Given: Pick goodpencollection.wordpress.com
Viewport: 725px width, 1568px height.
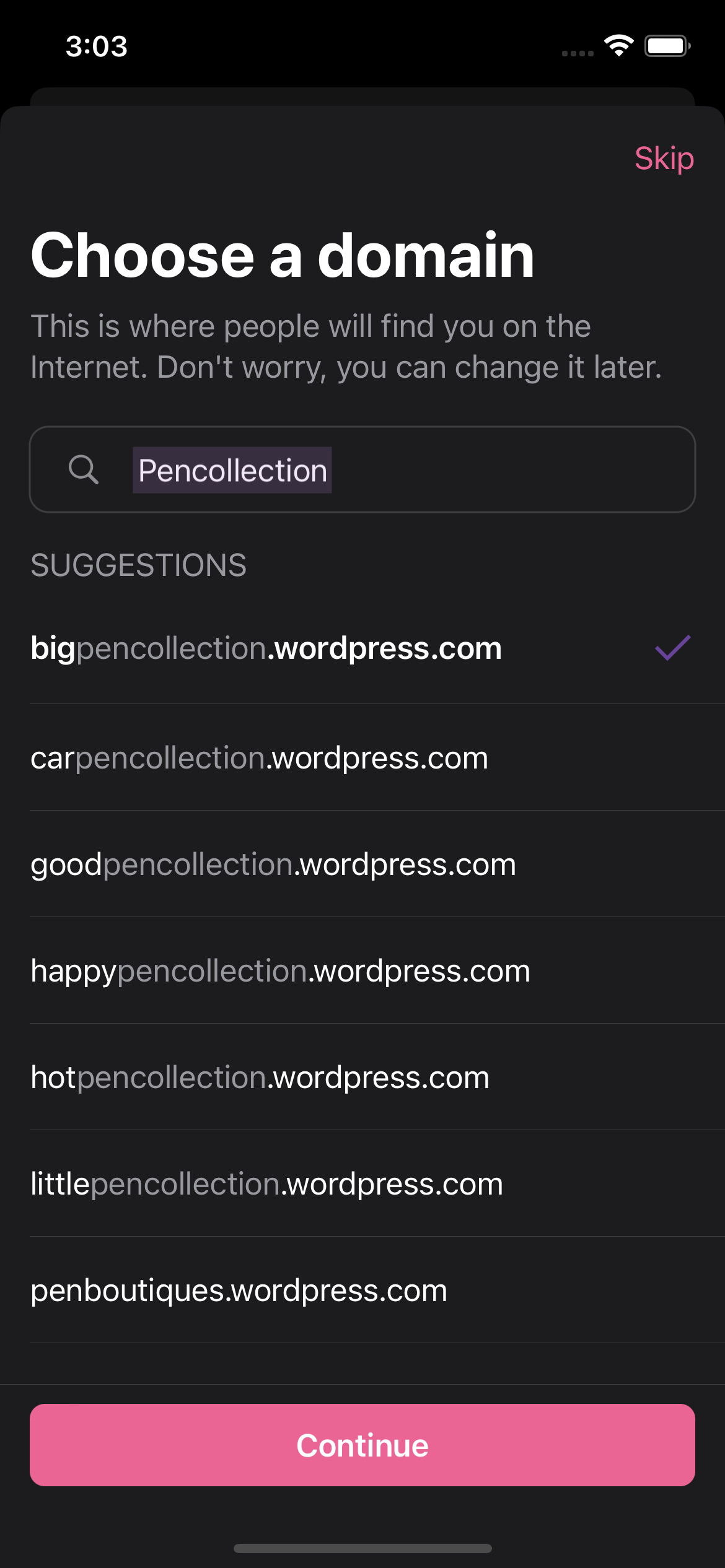Looking at the screenshot, I should point(273,865).
